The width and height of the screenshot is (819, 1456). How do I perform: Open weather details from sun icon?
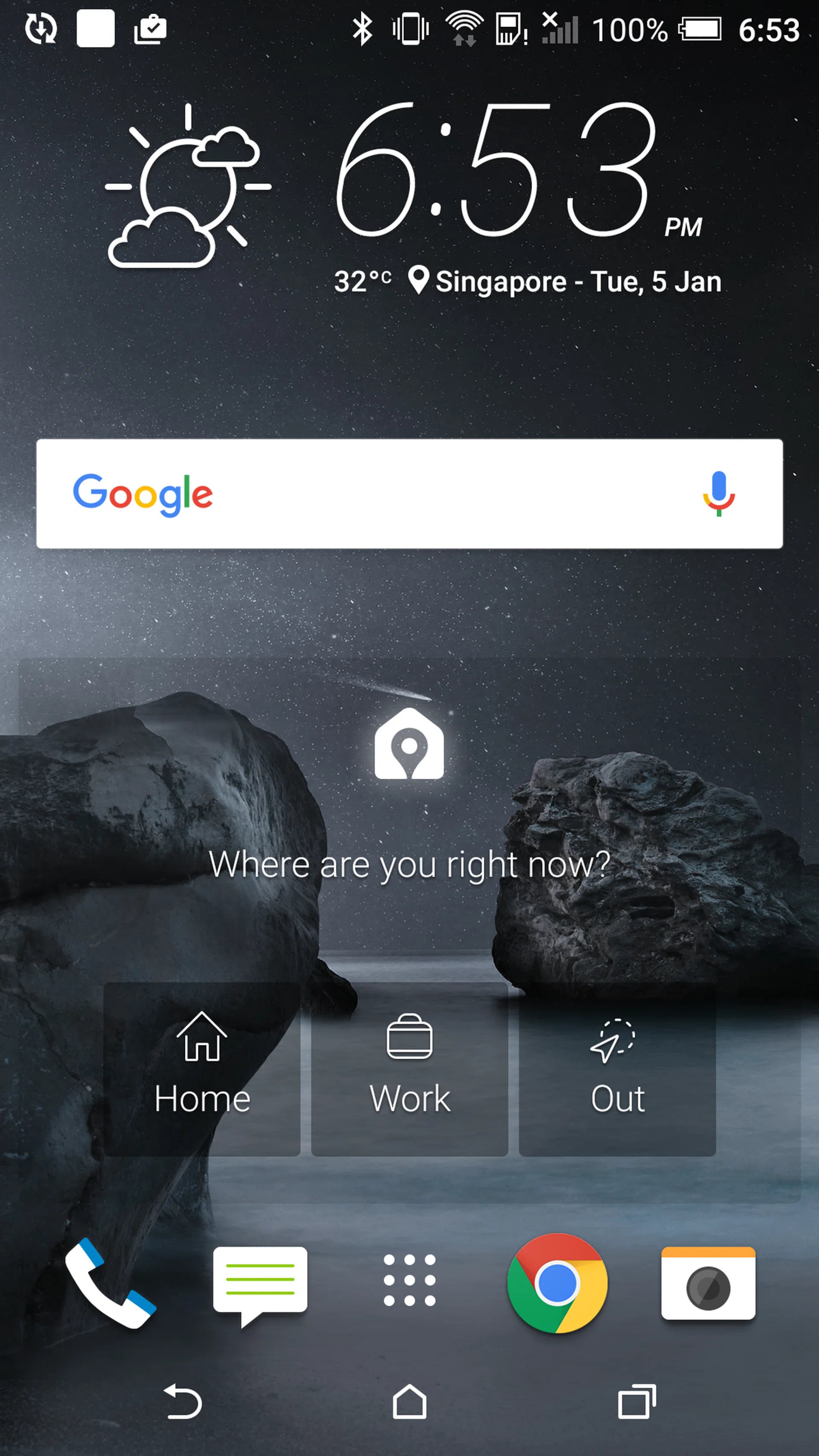point(186,186)
